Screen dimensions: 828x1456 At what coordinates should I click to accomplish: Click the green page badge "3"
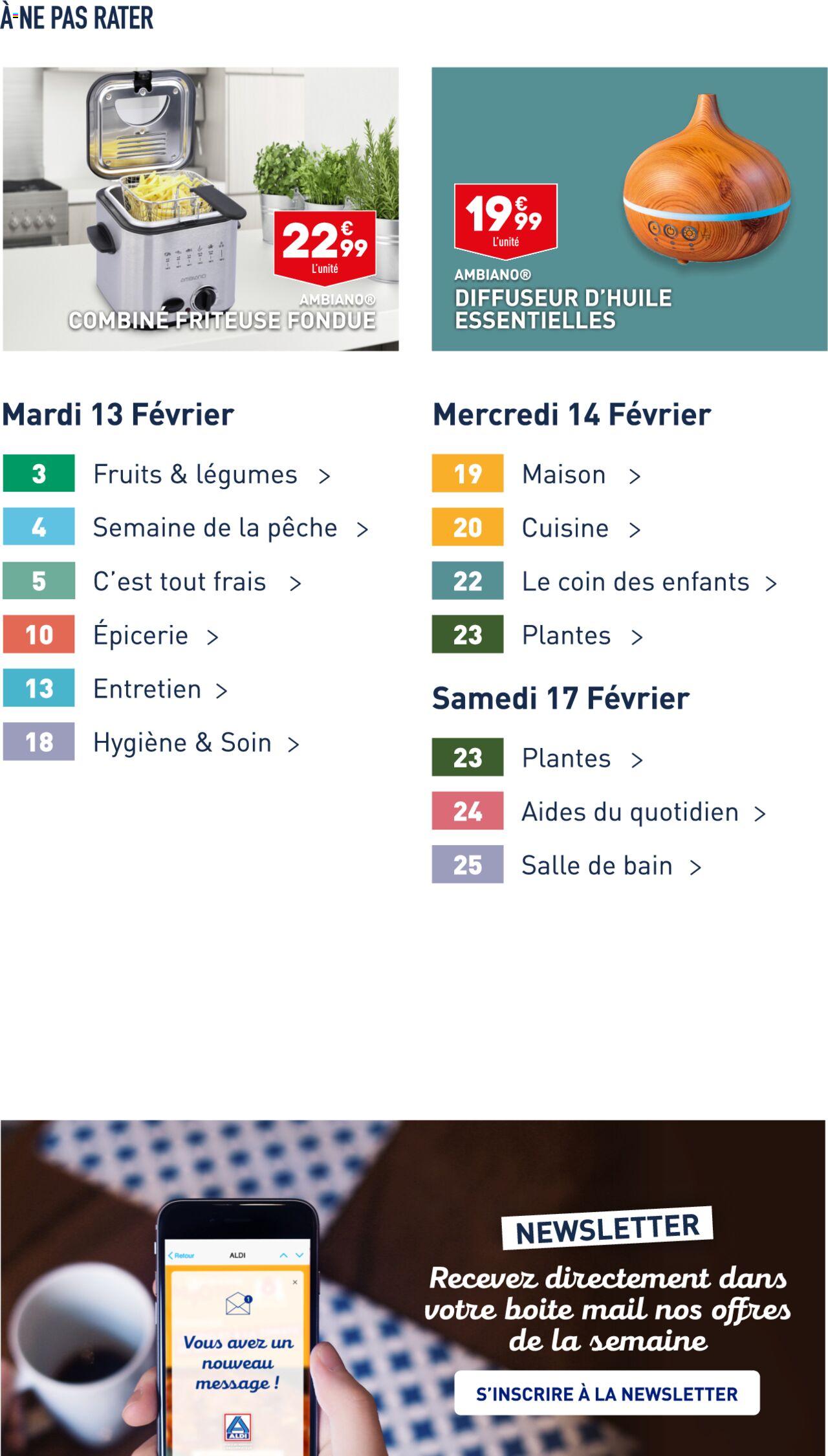pyautogui.click(x=39, y=474)
